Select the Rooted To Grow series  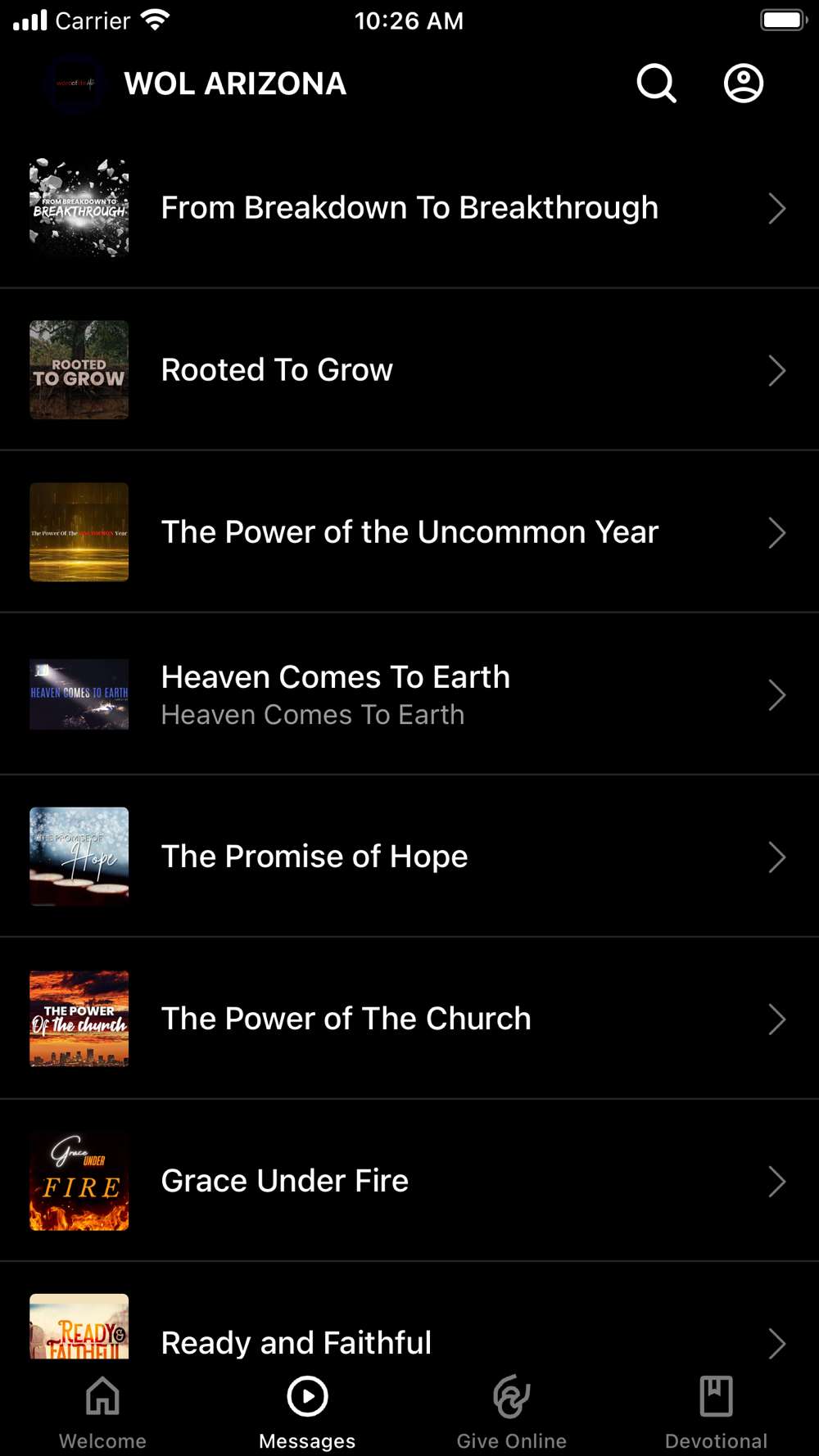coord(409,370)
